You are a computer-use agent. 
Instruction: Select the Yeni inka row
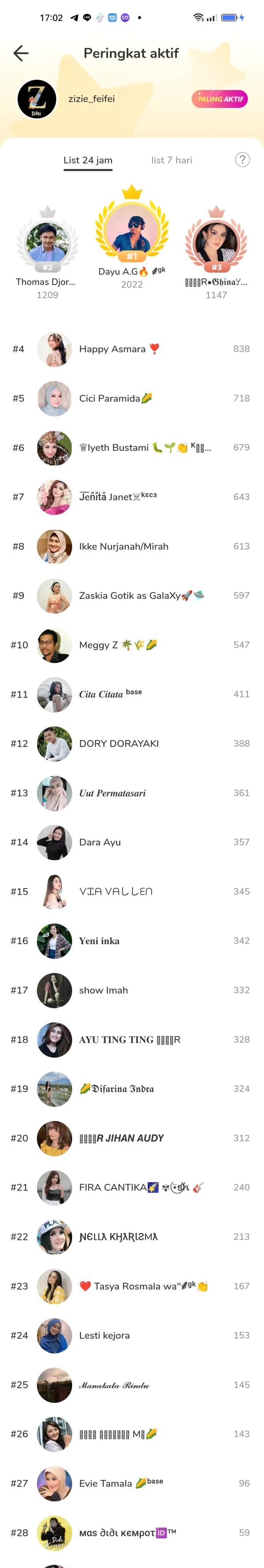(x=132, y=941)
